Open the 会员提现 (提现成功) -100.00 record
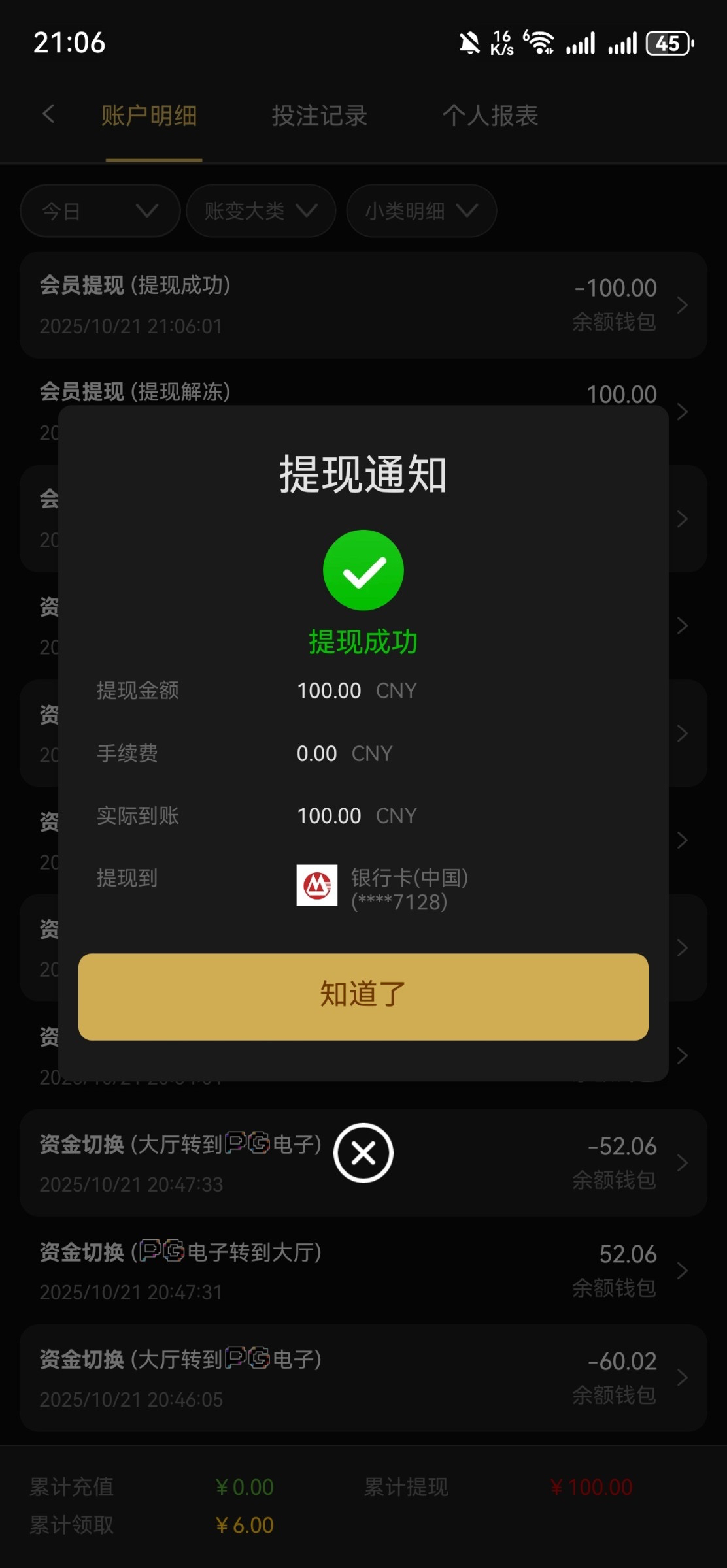Image resolution: width=727 pixels, height=1568 pixels. 363,304
